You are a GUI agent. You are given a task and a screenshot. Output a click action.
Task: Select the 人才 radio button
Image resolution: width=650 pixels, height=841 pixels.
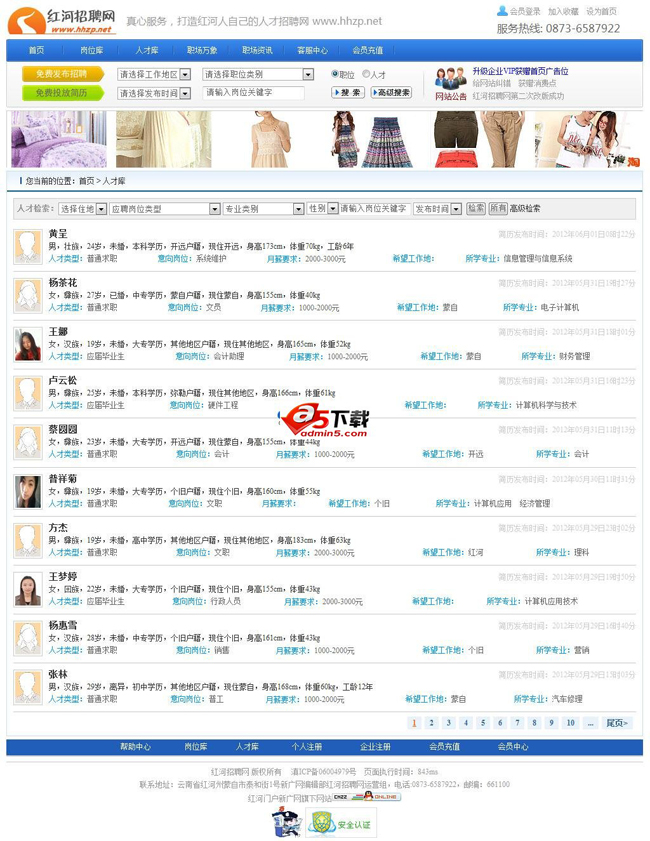366,74
